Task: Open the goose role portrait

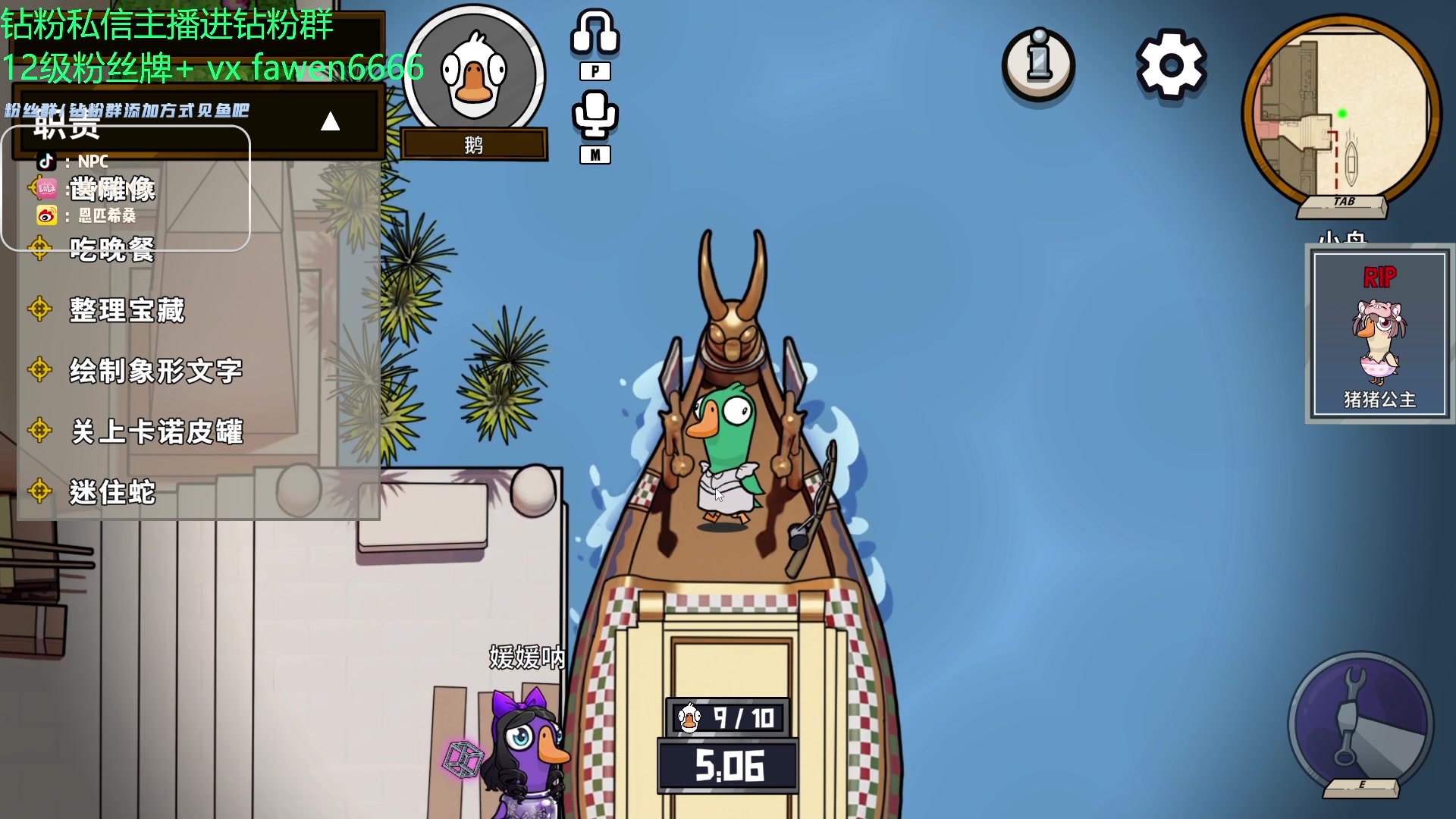Action: 474,74
